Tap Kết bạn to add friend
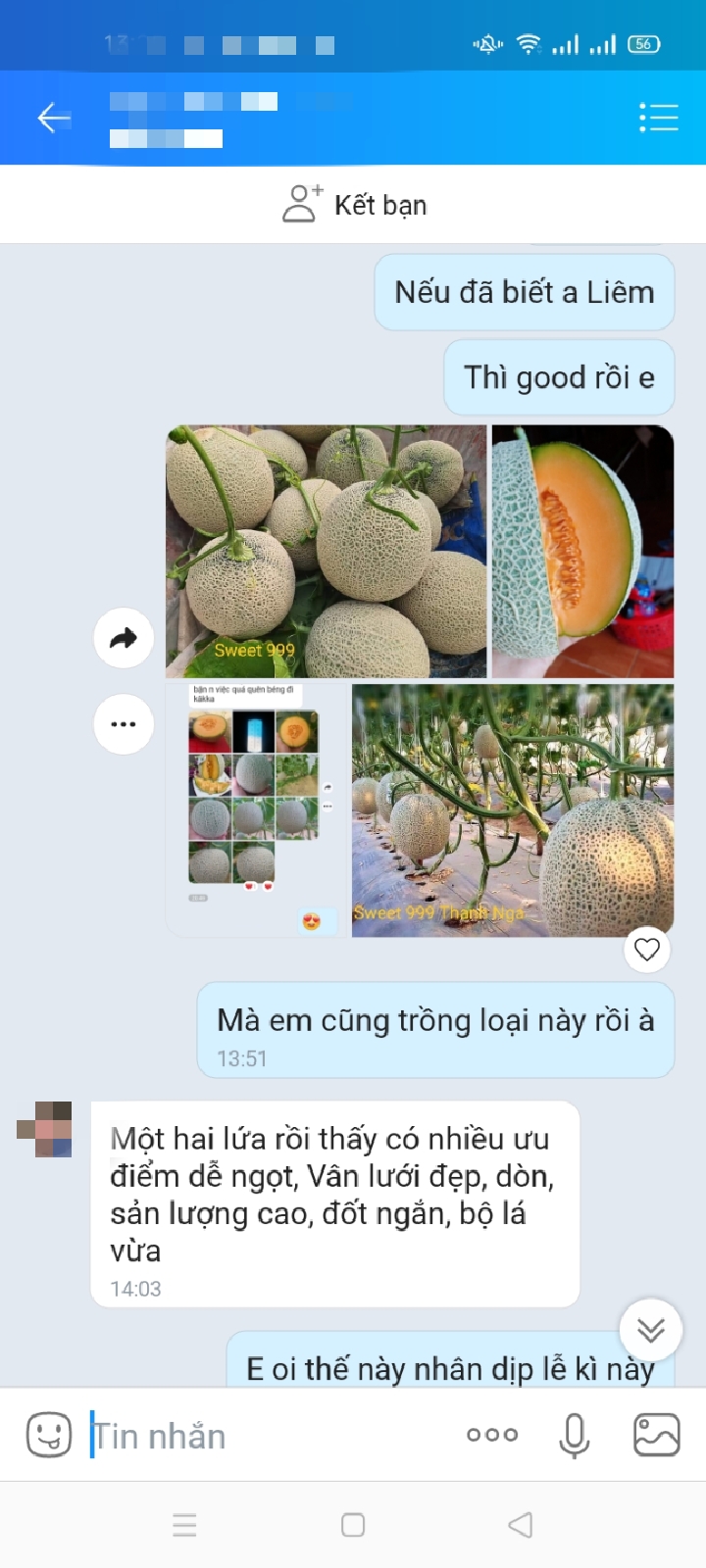Image resolution: width=706 pixels, height=1568 pixels. (355, 204)
